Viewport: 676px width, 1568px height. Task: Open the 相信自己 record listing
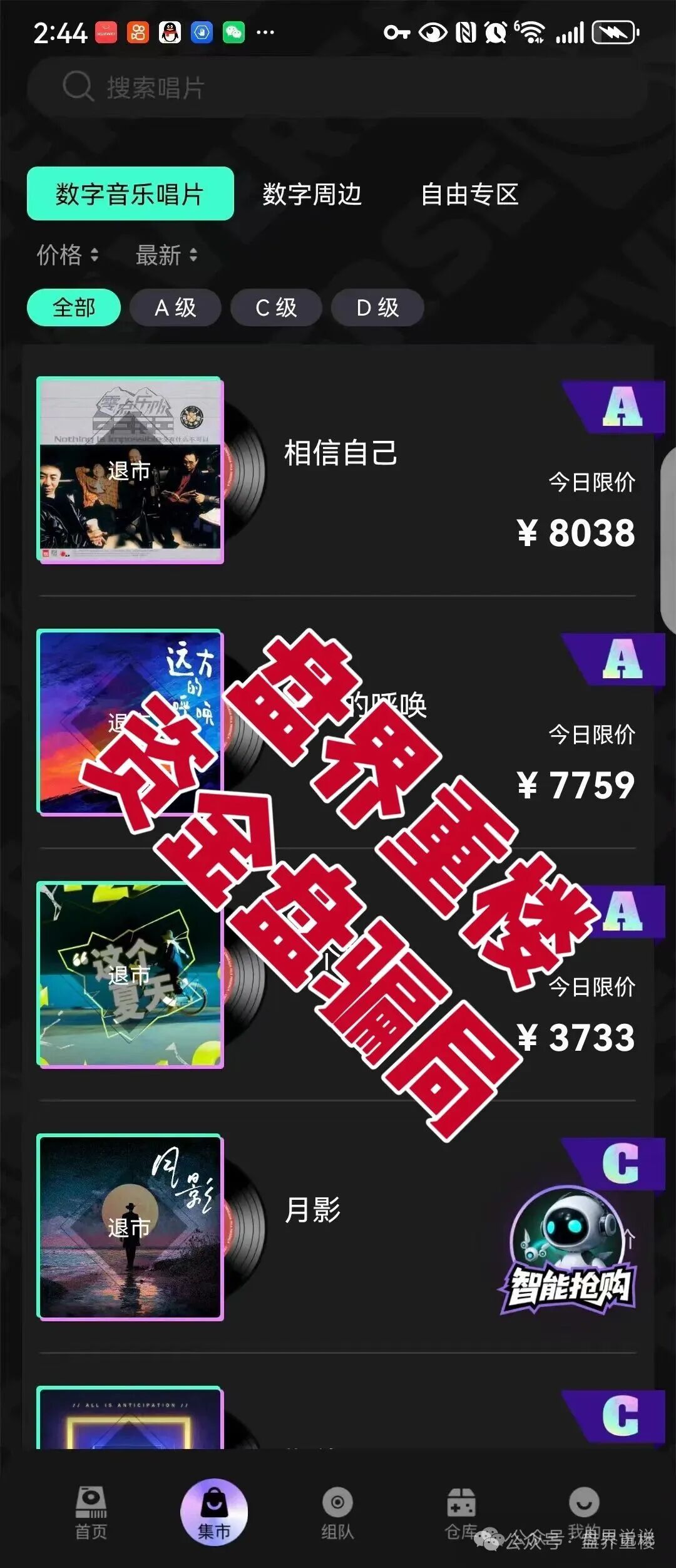point(341,453)
